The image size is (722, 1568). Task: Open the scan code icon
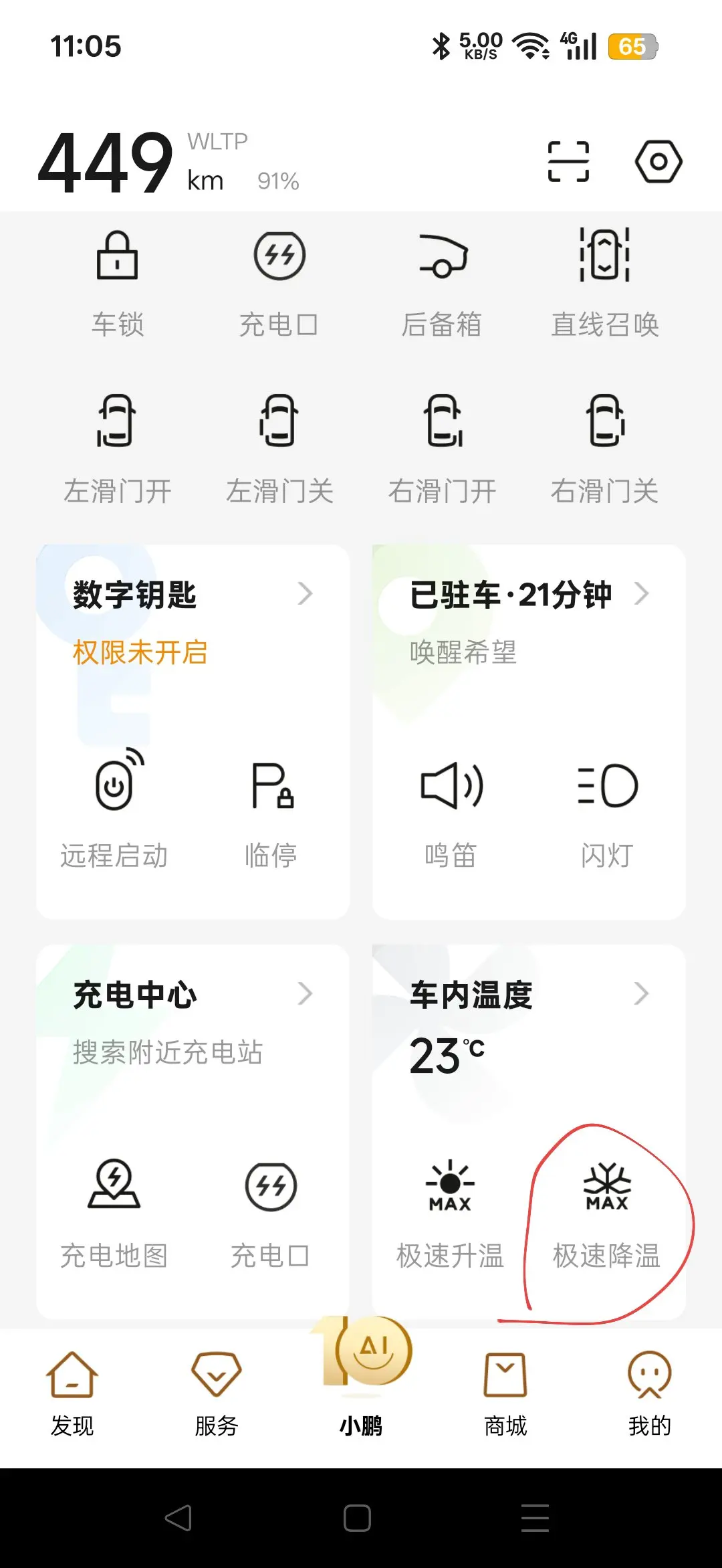click(568, 161)
